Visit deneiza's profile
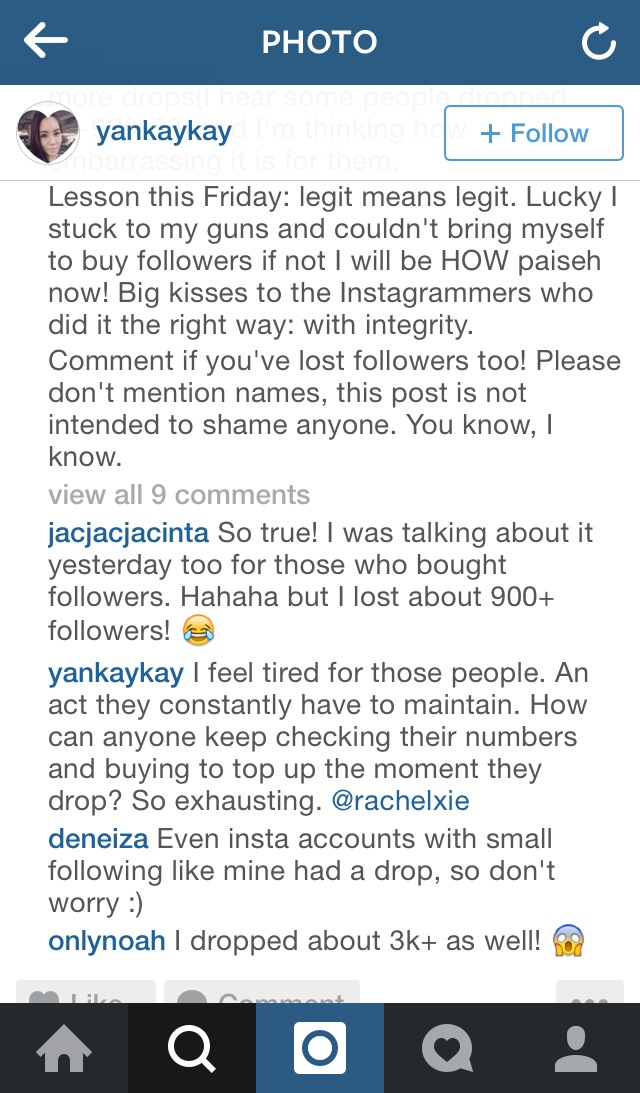Viewport: 640px width, 1093px height. [x=98, y=839]
